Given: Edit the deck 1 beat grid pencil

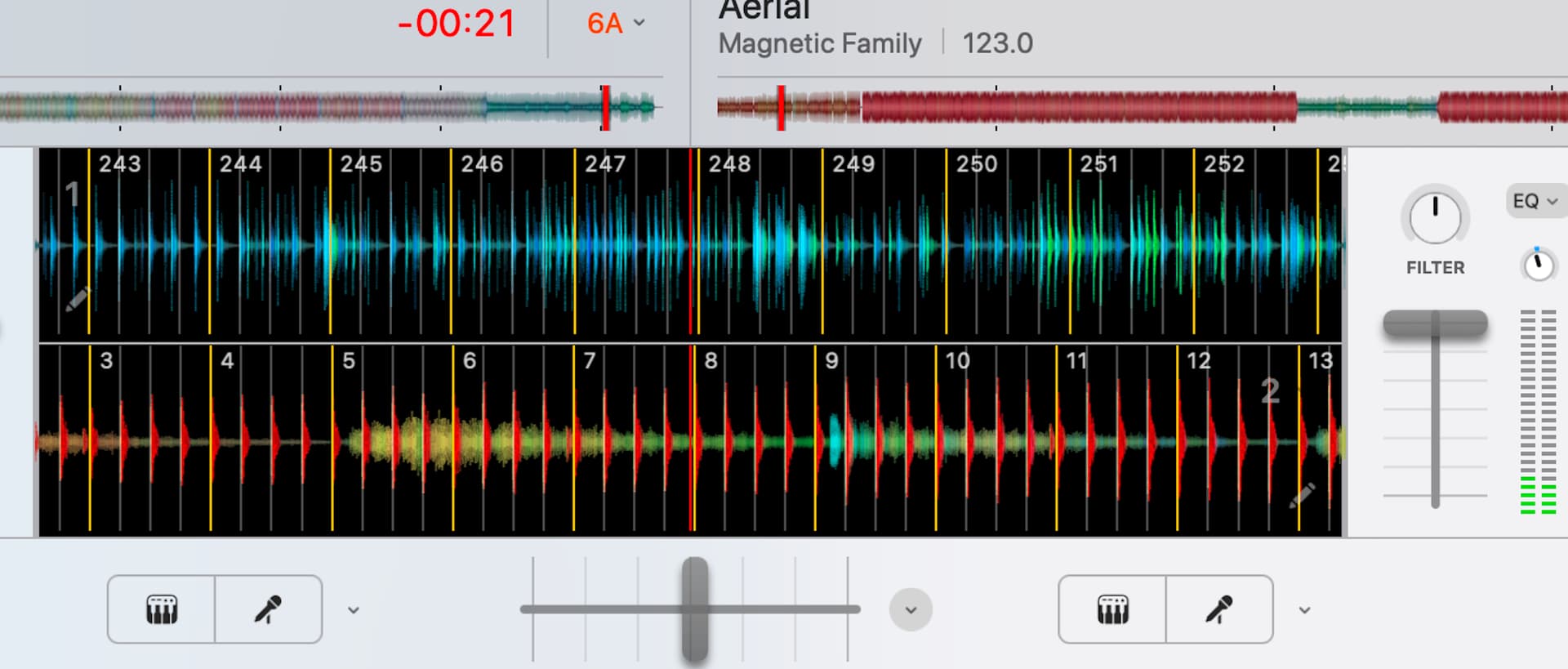Looking at the screenshot, I should [x=77, y=300].
